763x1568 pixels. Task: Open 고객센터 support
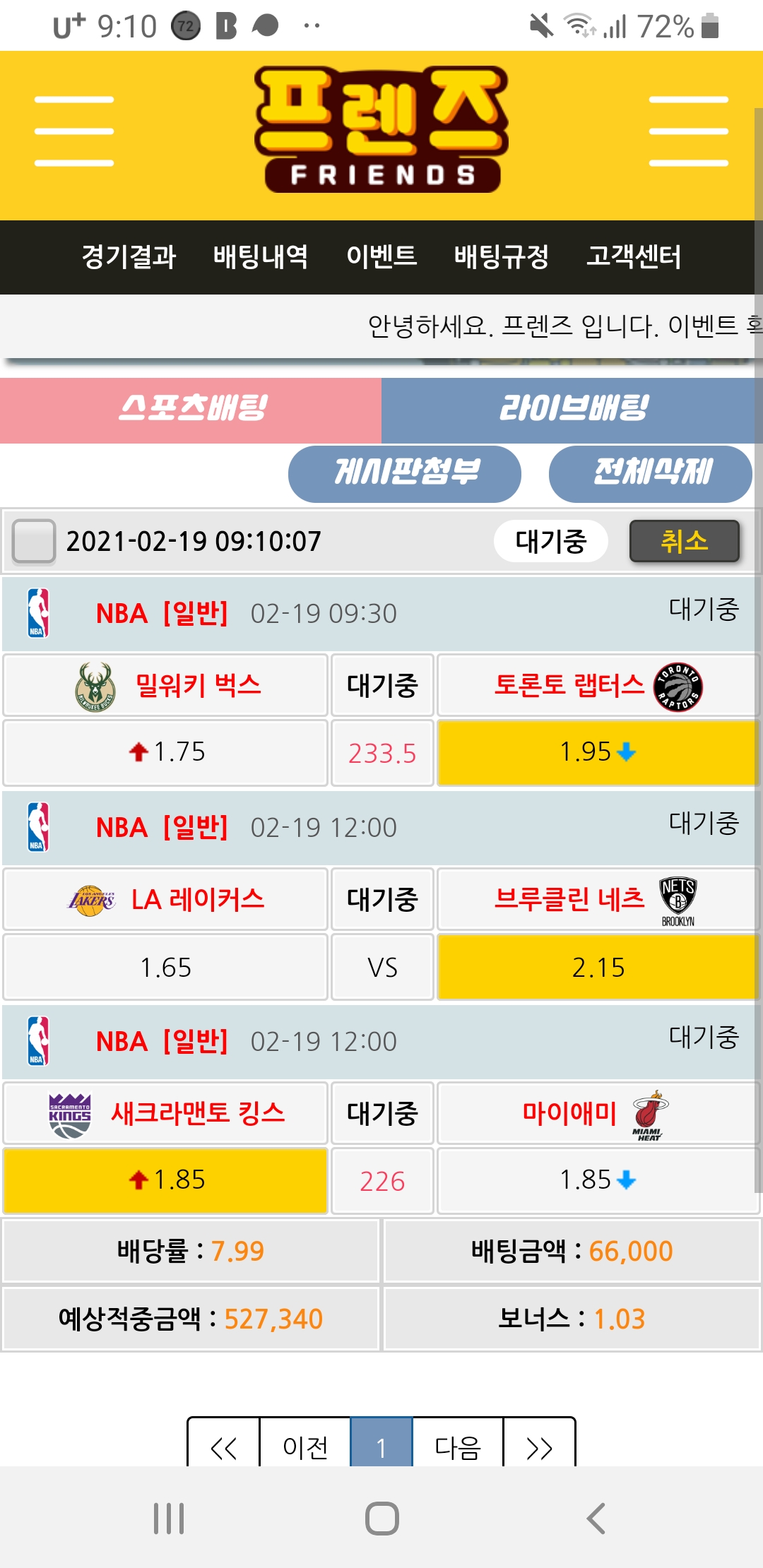click(x=634, y=256)
